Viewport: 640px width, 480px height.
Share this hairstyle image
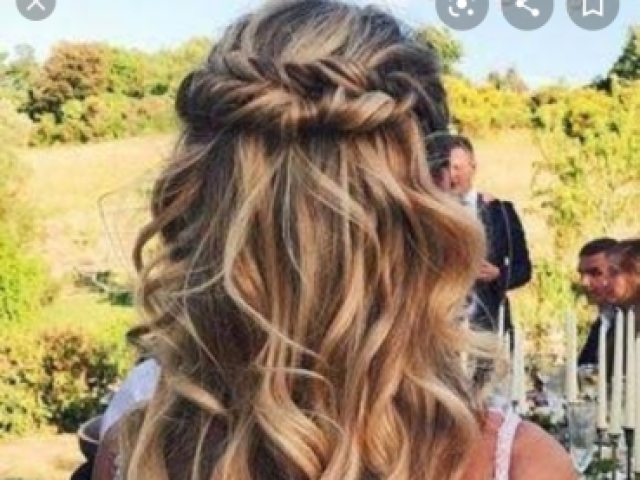click(x=527, y=6)
